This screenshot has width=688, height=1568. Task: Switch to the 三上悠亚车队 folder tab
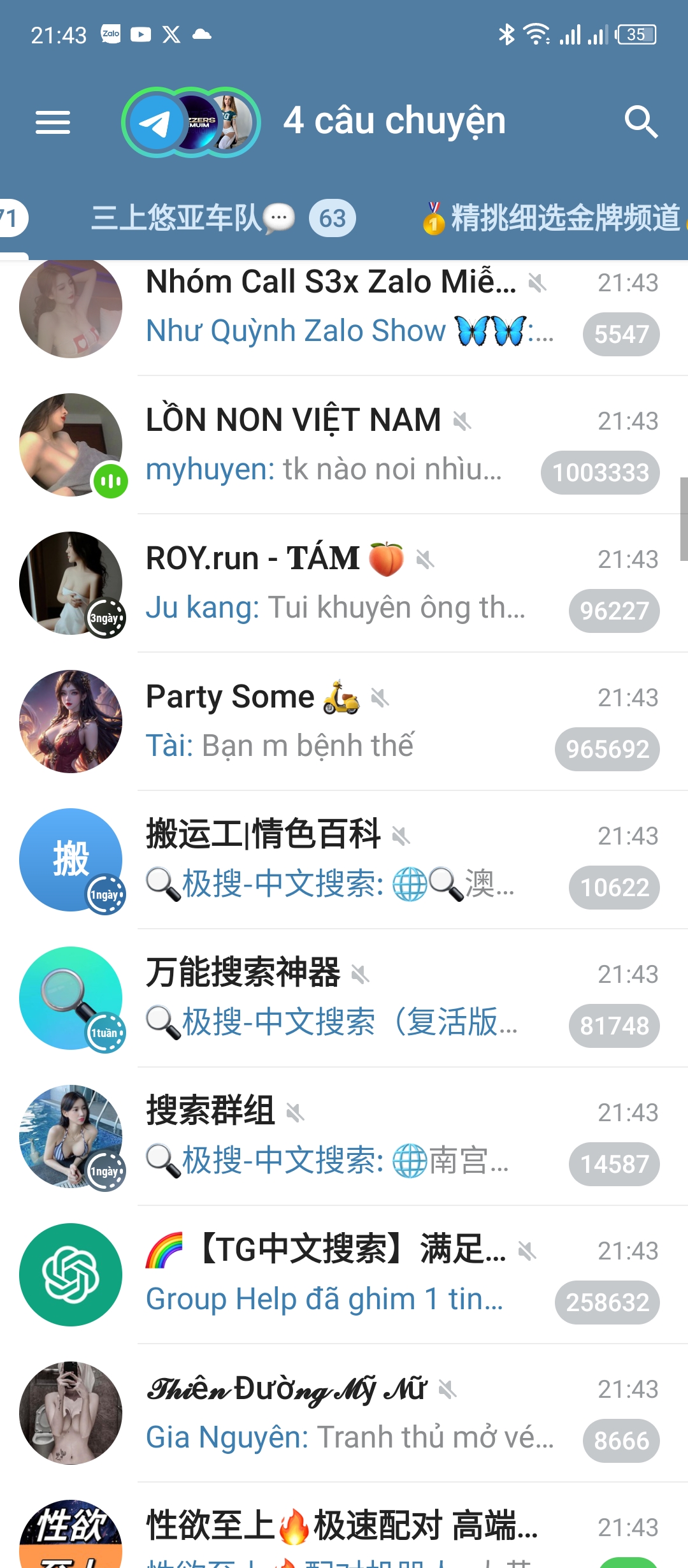[223, 218]
